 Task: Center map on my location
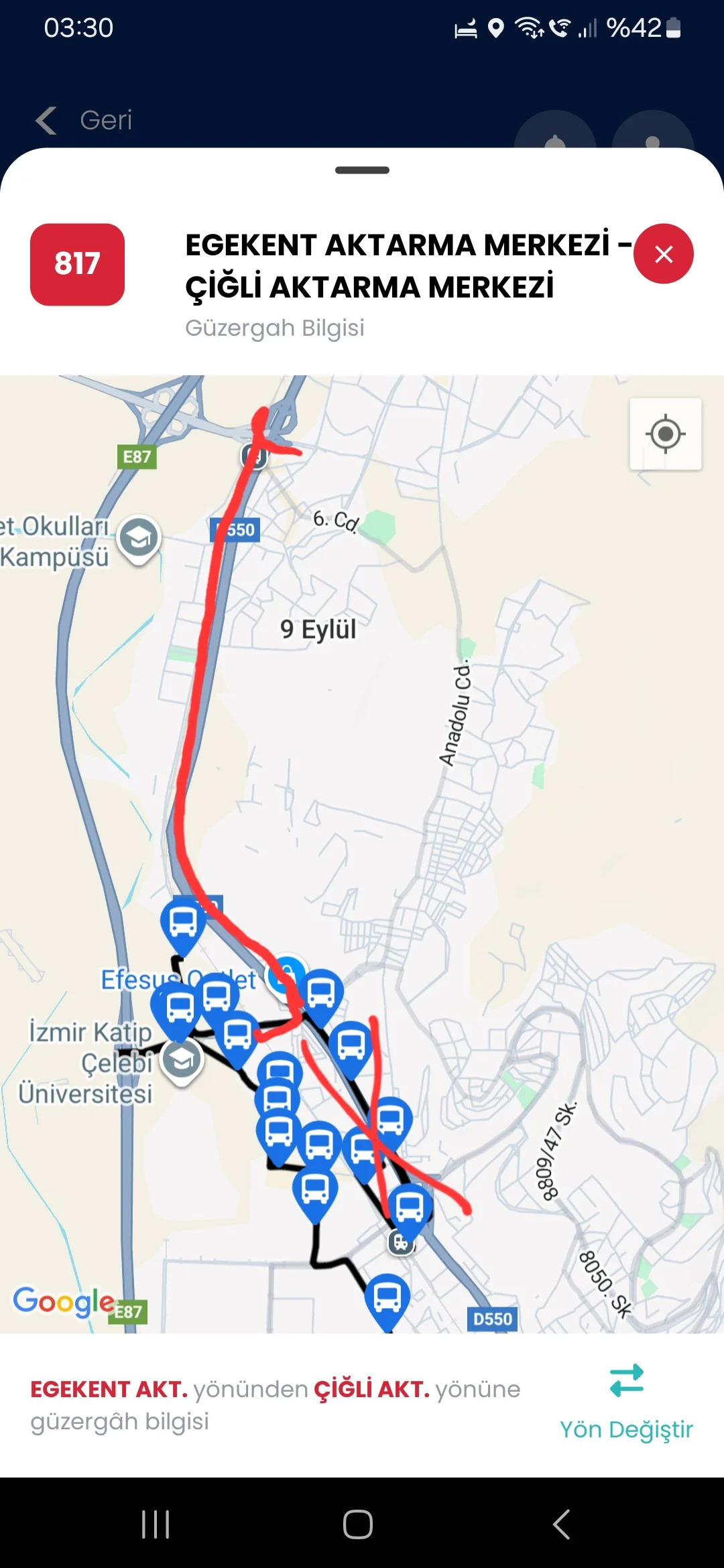coord(665,434)
